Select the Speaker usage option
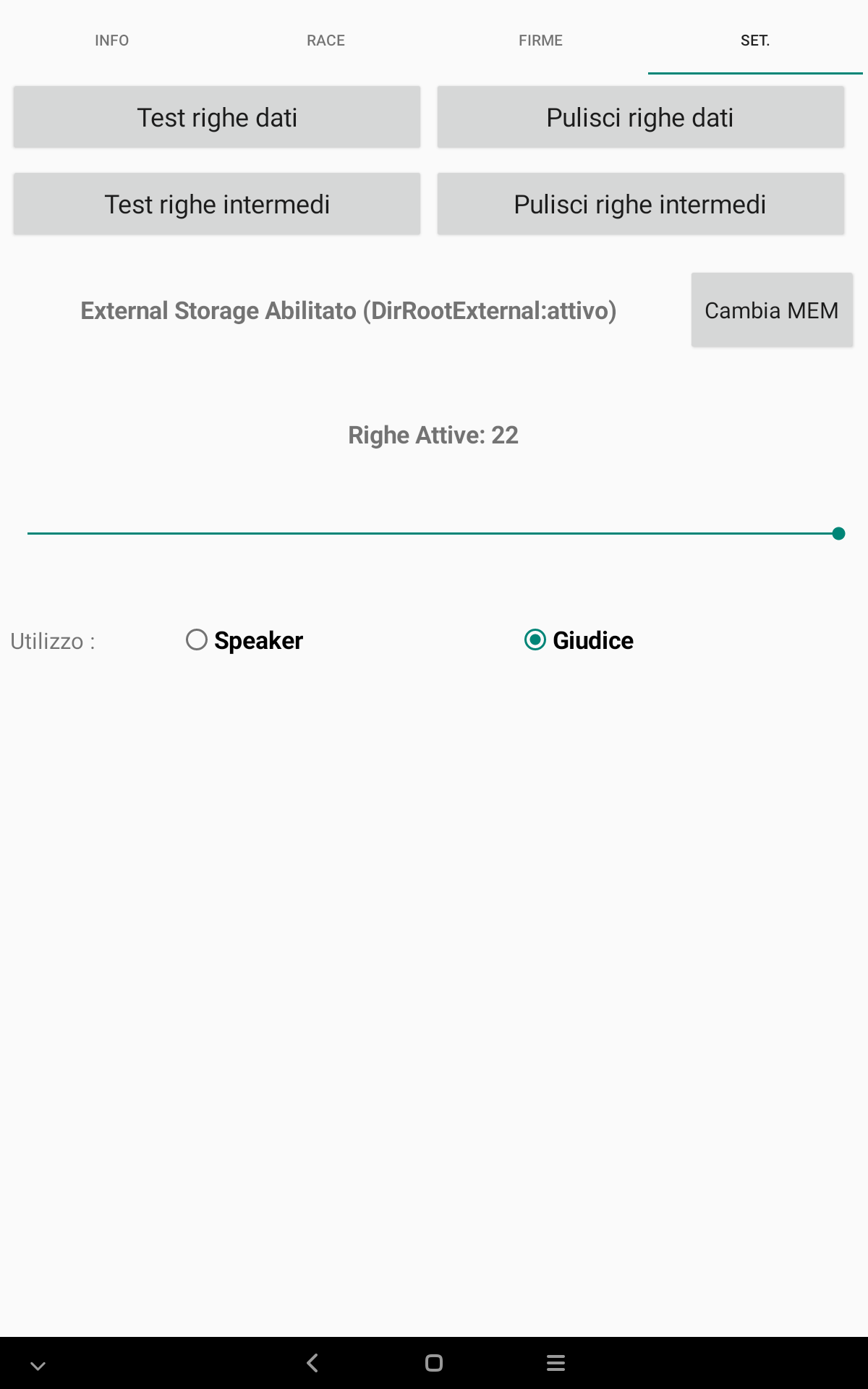The height and width of the screenshot is (1389, 868). click(244, 640)
